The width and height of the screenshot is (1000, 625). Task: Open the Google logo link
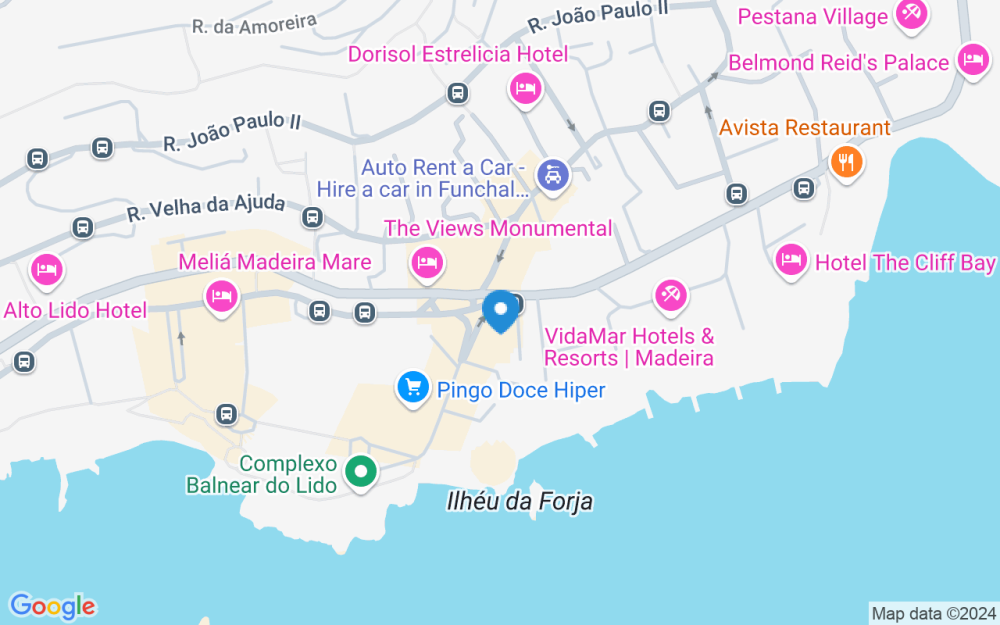click(x=52, y=606)
